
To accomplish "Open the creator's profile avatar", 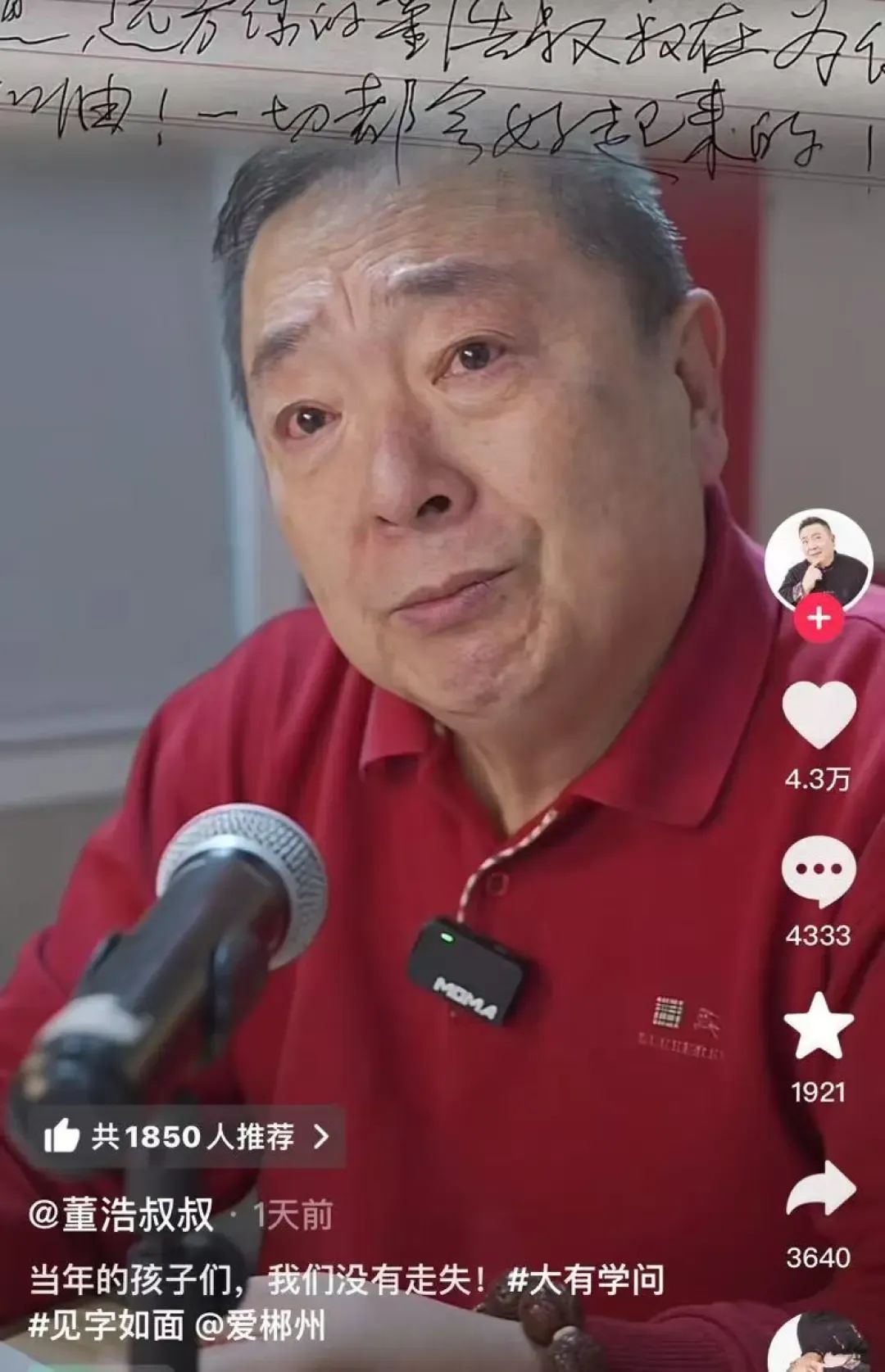I will tap(818, 564).
